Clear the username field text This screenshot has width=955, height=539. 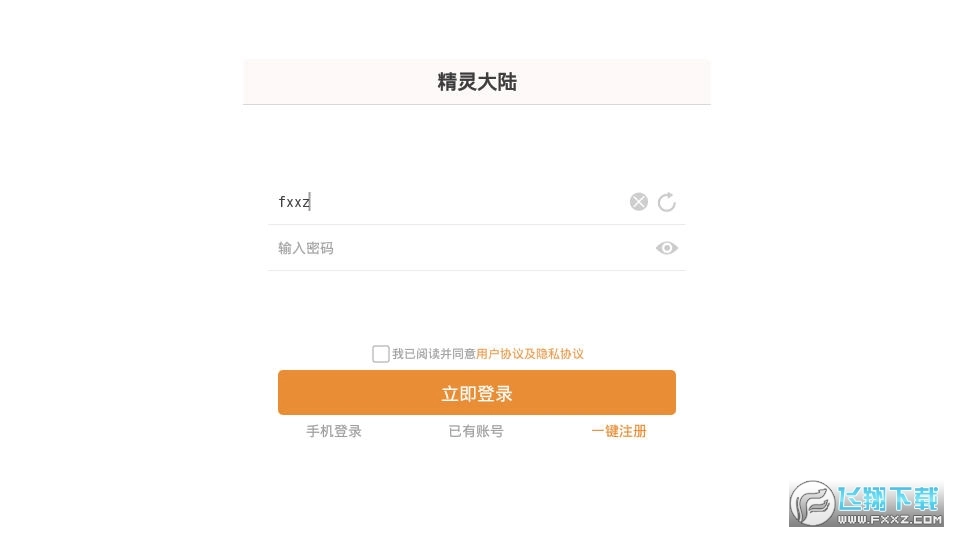(x=638, y=202)
